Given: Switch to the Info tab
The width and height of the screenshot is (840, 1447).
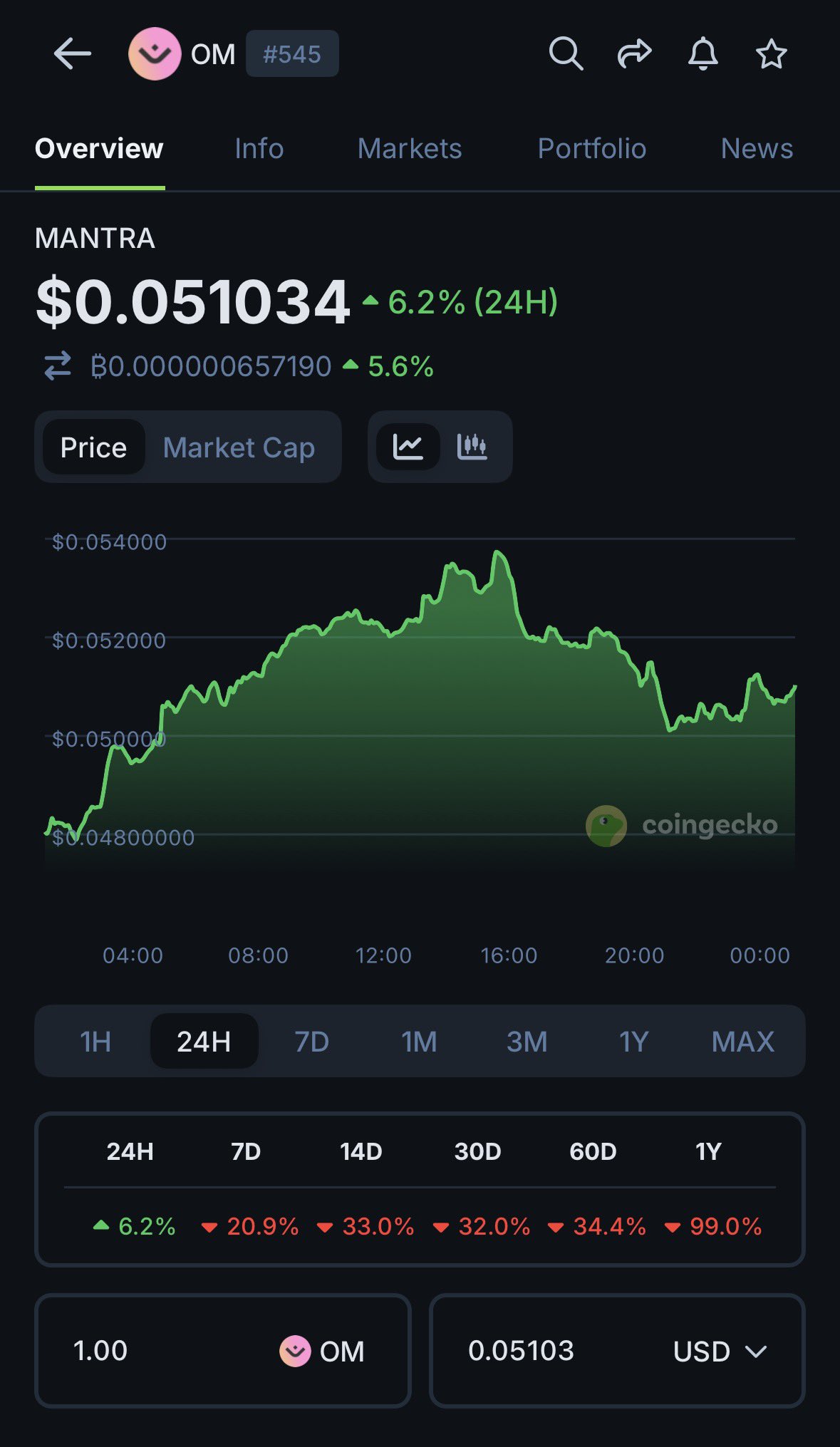Looking at the screenshot, I should point(259,149).
